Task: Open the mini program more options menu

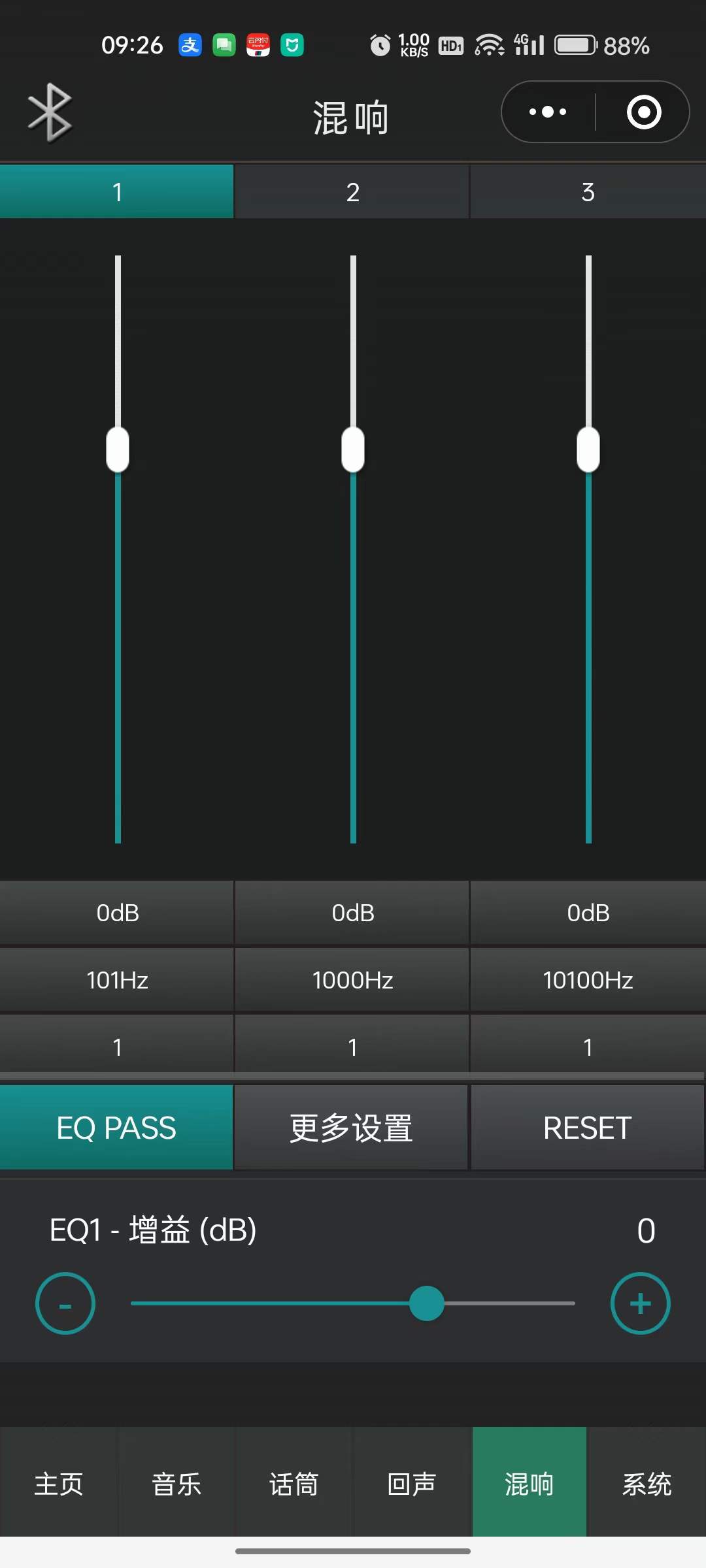Action: tap(548, 112)
